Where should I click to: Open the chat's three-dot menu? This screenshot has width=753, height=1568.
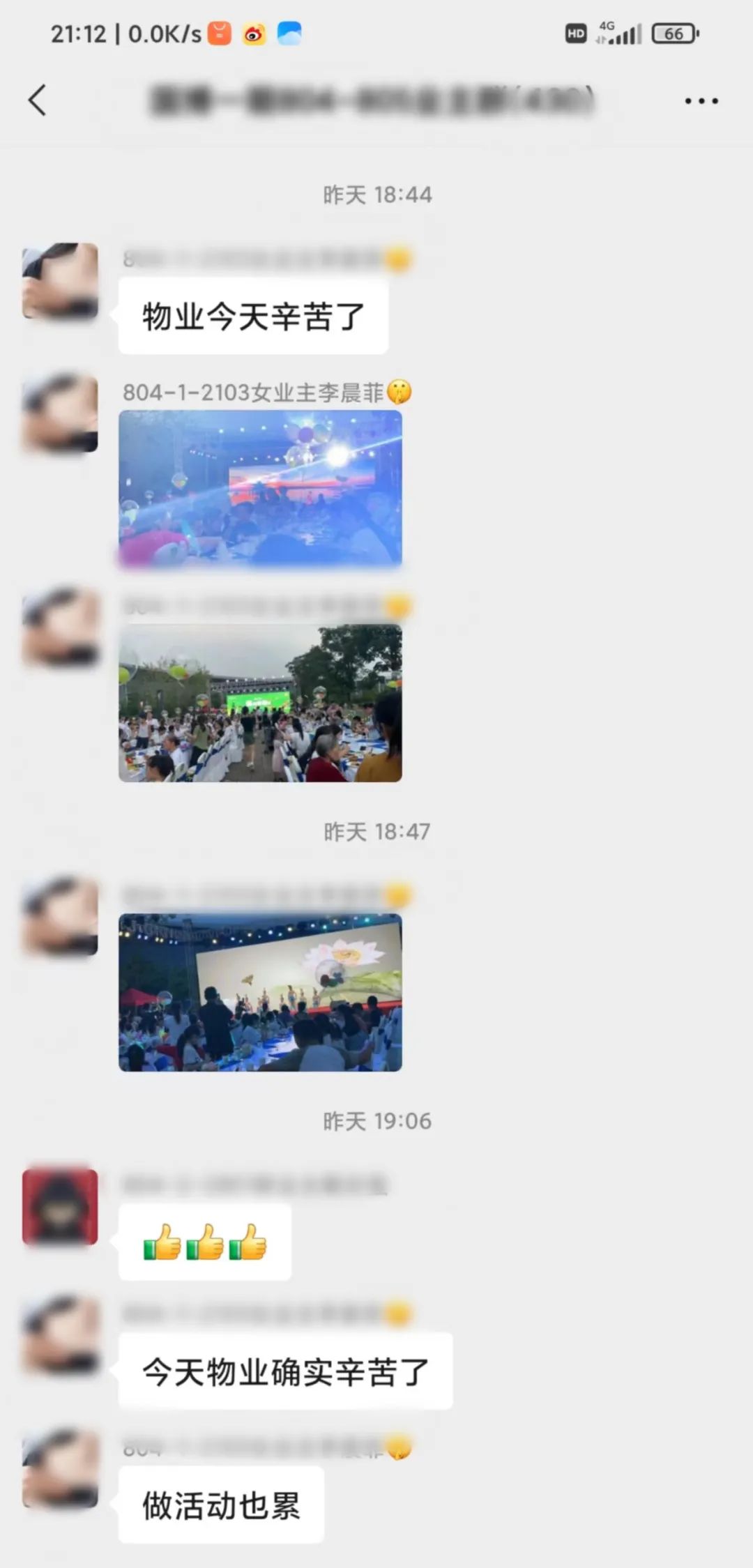pos(701,101)
